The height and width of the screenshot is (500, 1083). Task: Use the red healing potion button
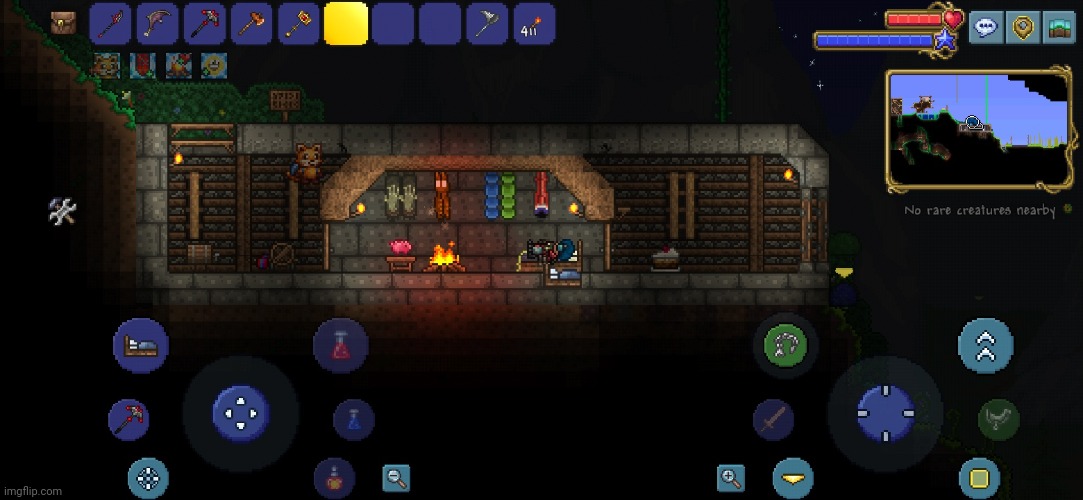click(341, 346)
